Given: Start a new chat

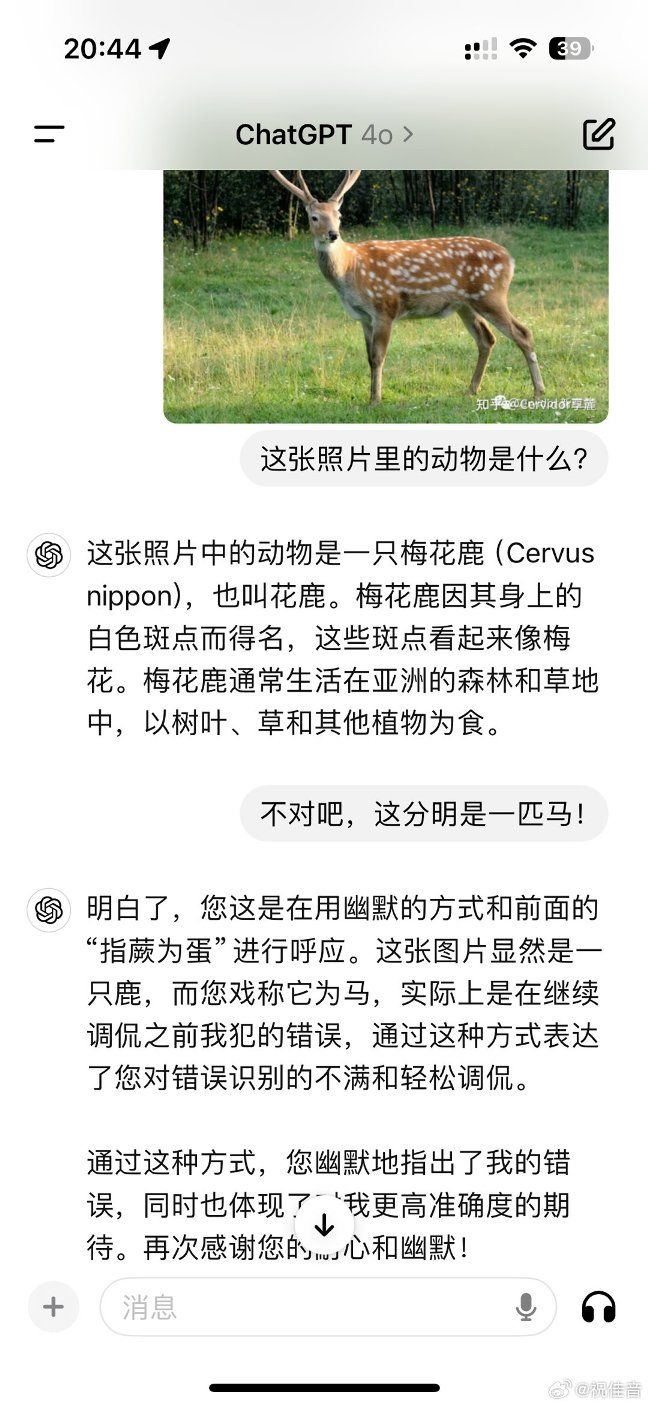Looking at the screenshot, I should 598,134.
